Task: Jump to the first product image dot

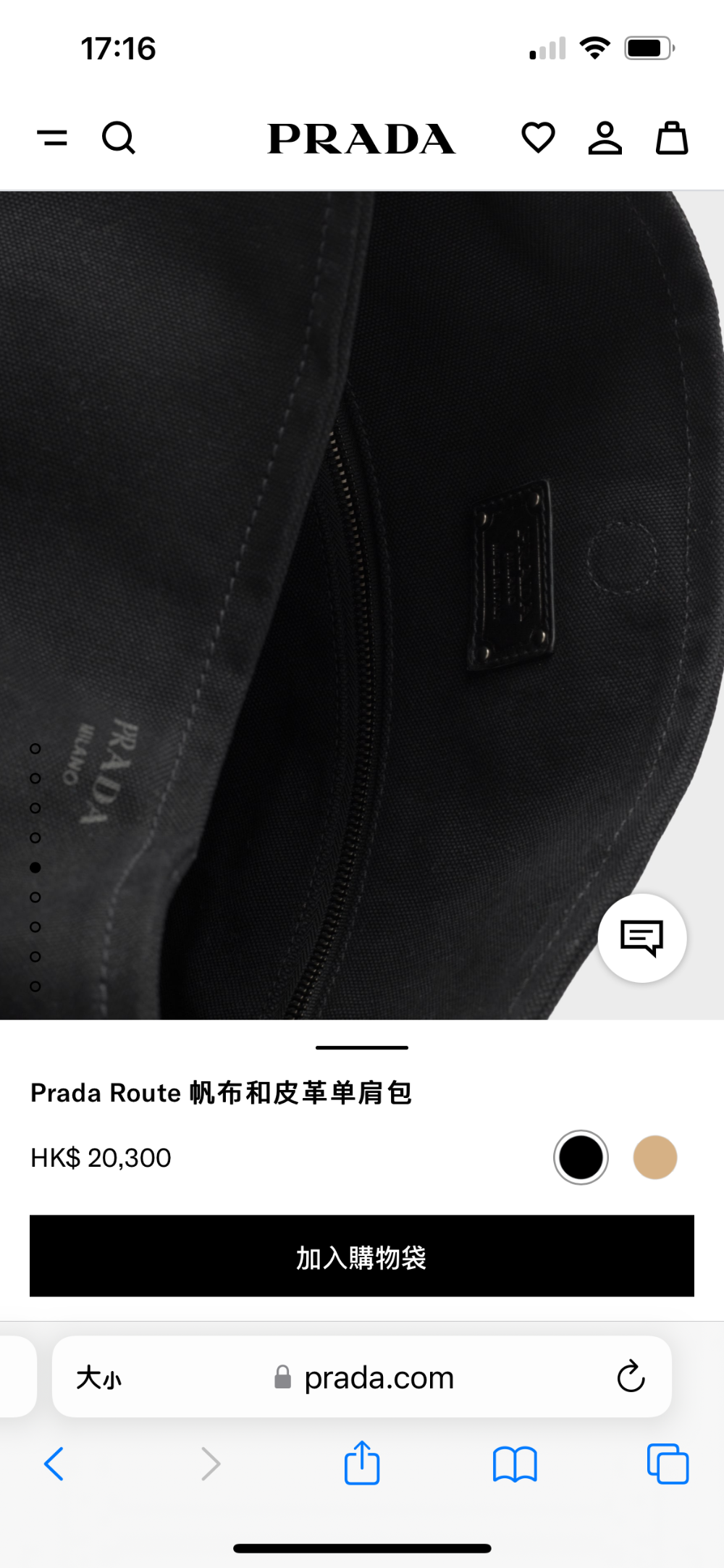Action: (35, 748)
